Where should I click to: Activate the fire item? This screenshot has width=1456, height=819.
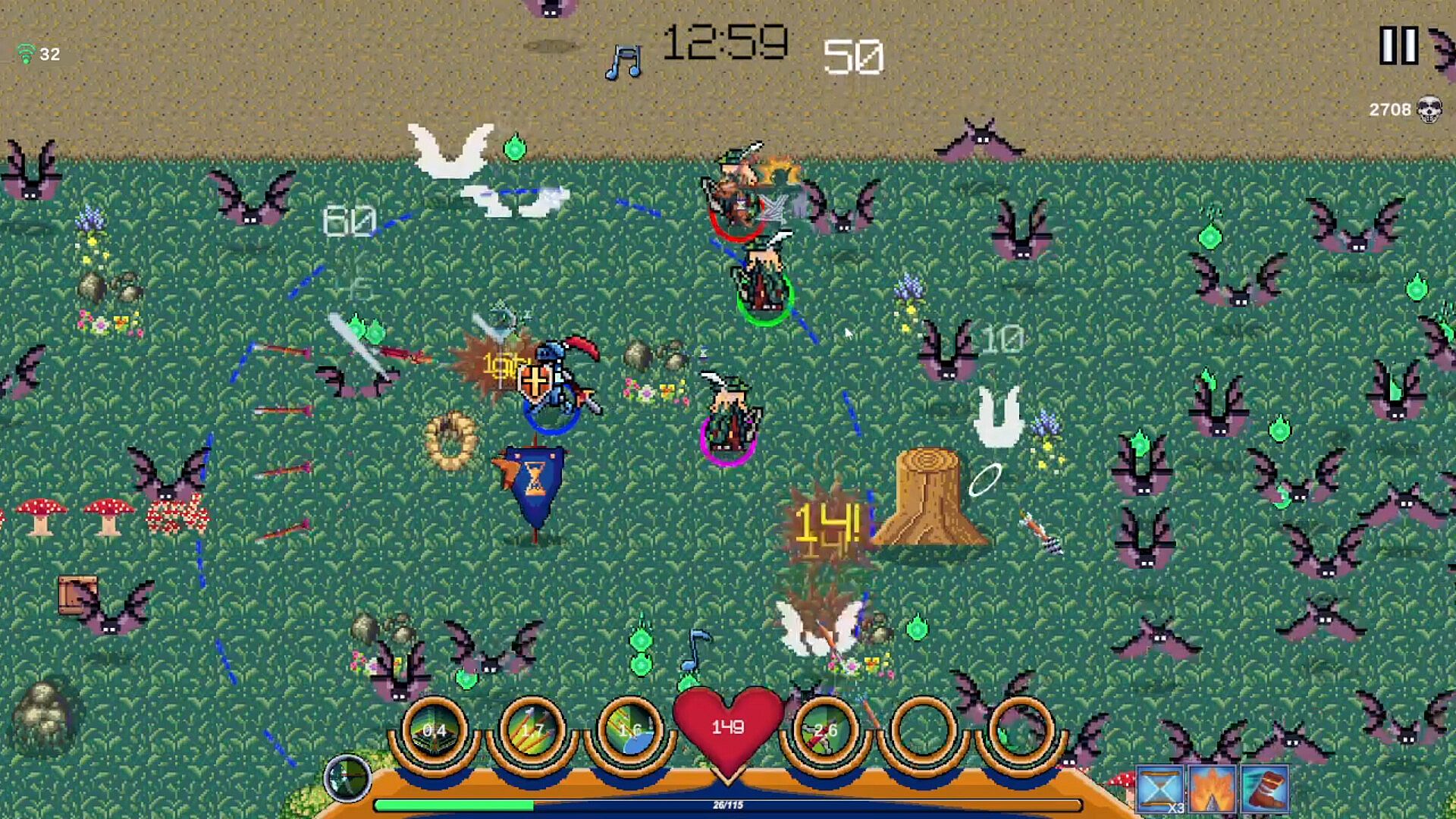tap(1213, 789)
